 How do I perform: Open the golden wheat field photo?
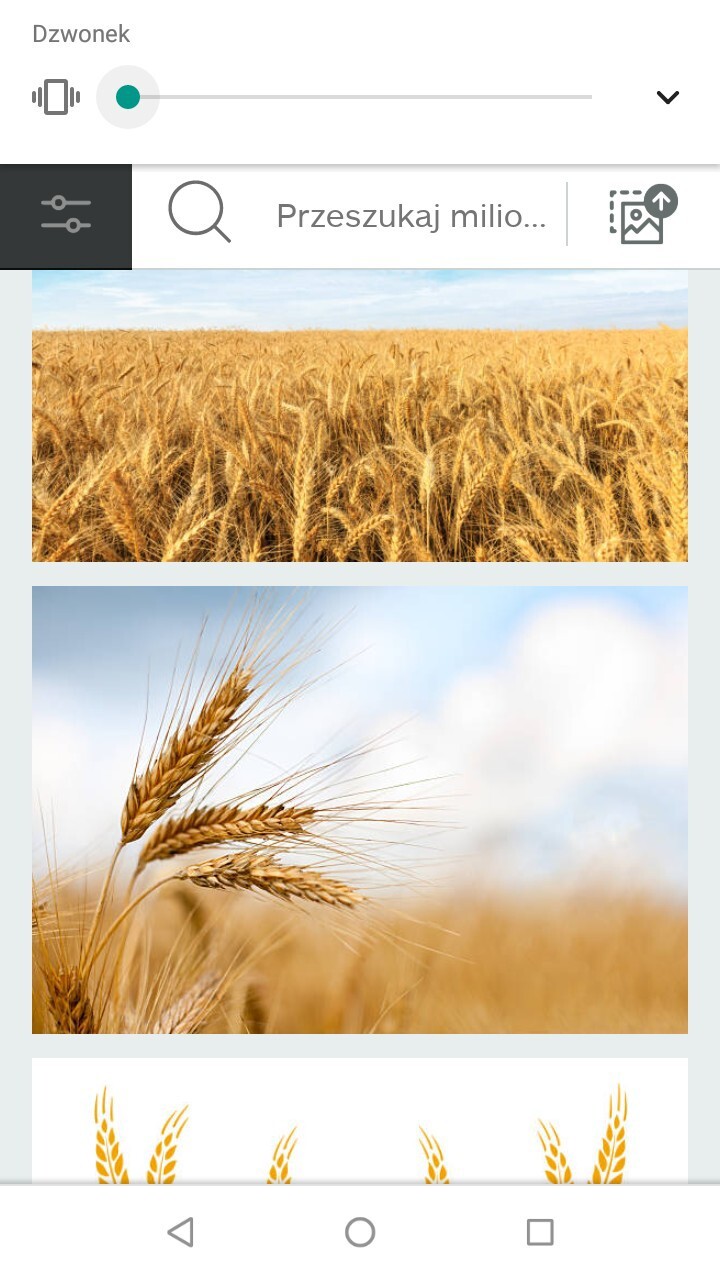(360, 415)
